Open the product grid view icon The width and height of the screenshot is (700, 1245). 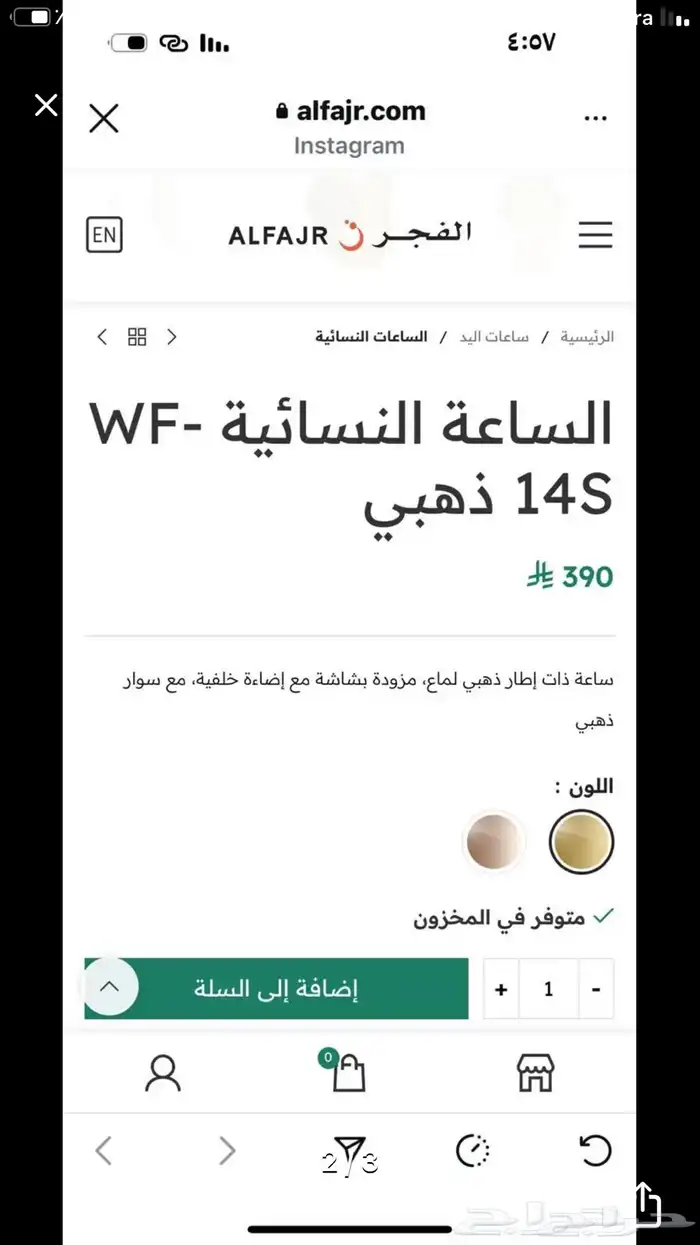tap(137, 337)
